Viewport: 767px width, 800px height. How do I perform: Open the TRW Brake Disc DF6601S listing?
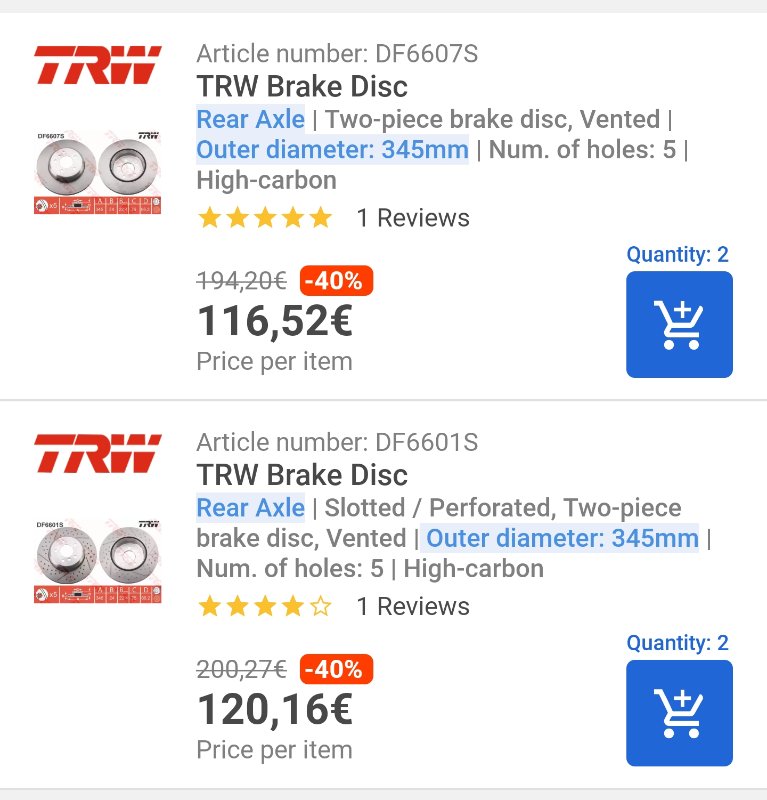(302, 475)
